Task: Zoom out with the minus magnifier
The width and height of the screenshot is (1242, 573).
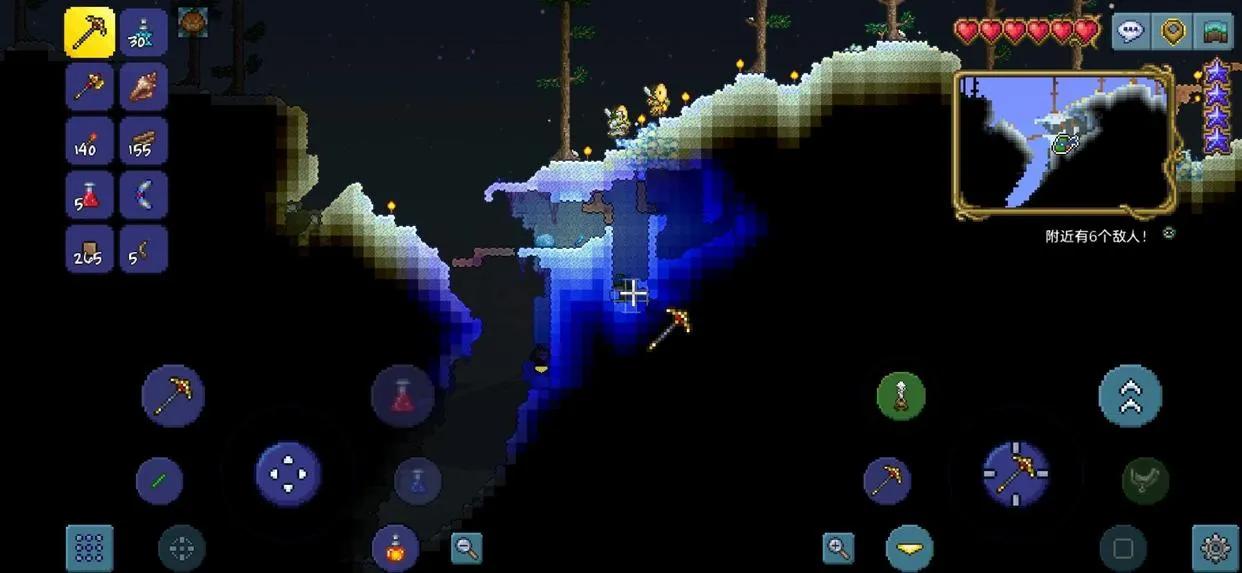Action: click(x=466, y=547)
